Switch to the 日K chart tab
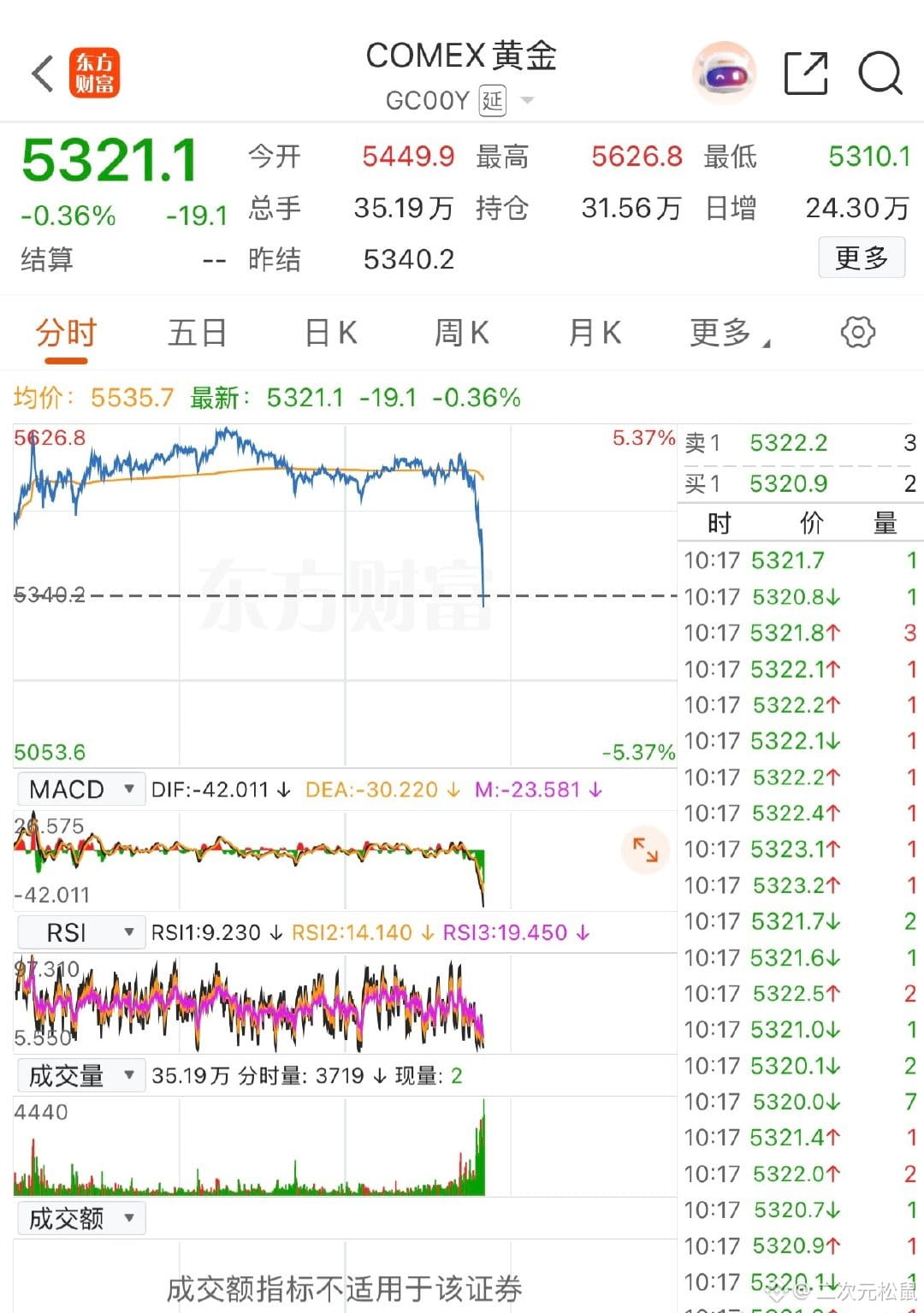Viewport: 924px width, 1313px height. point(331,333)
